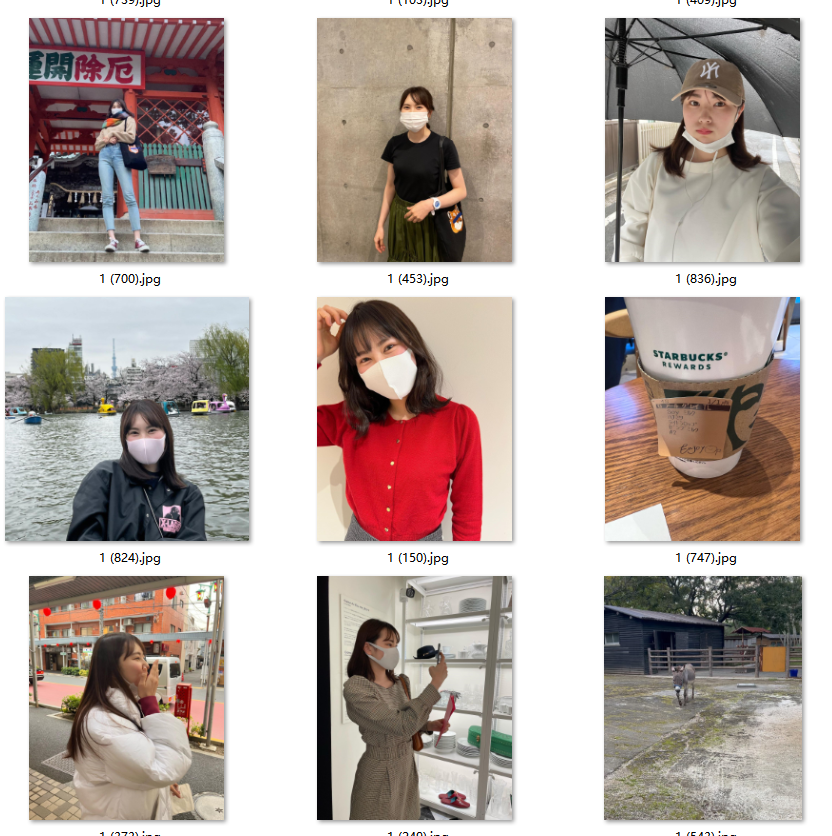Open the photo 1 (700).jpg

pyautogui.click(x=127, y=140)
